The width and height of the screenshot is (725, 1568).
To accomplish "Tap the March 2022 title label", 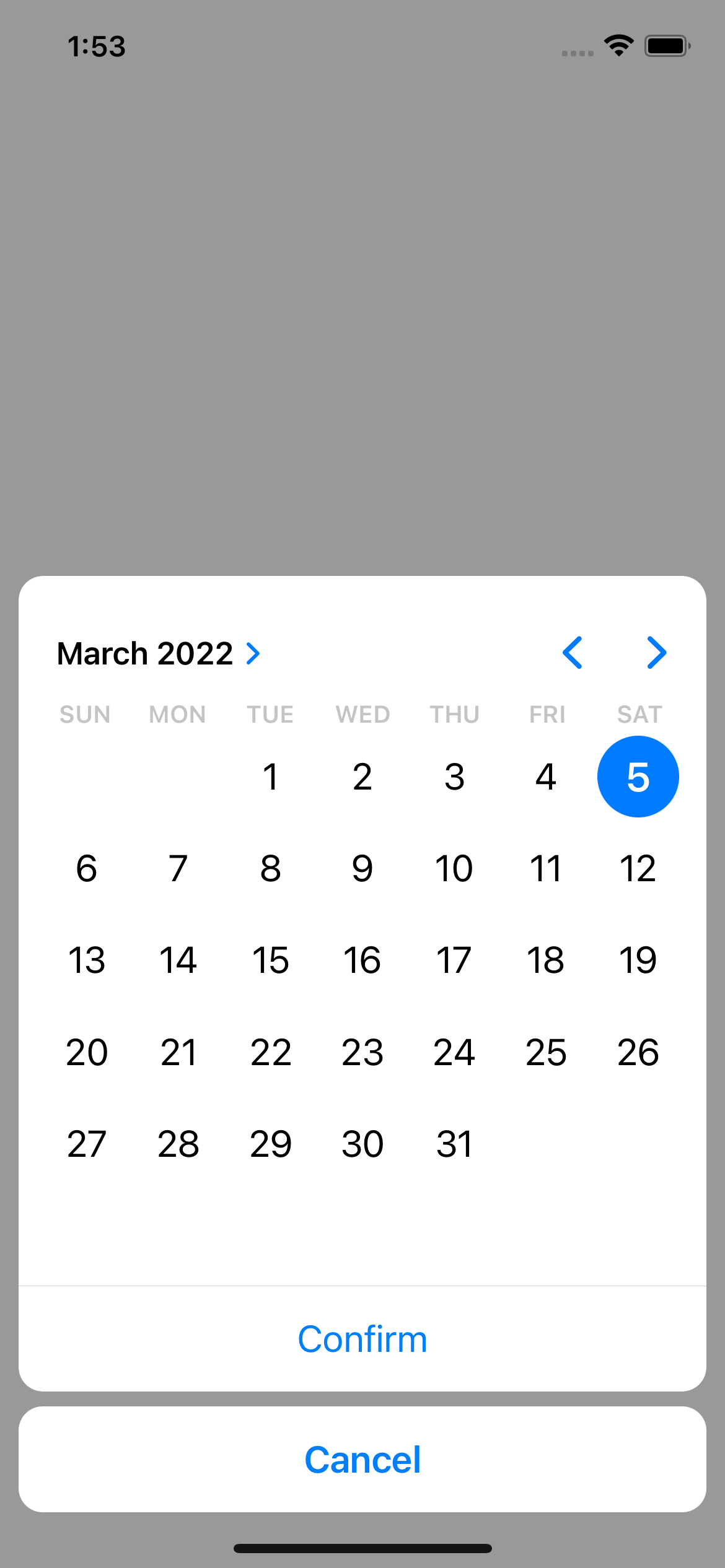I will click(x=144, y=653).
